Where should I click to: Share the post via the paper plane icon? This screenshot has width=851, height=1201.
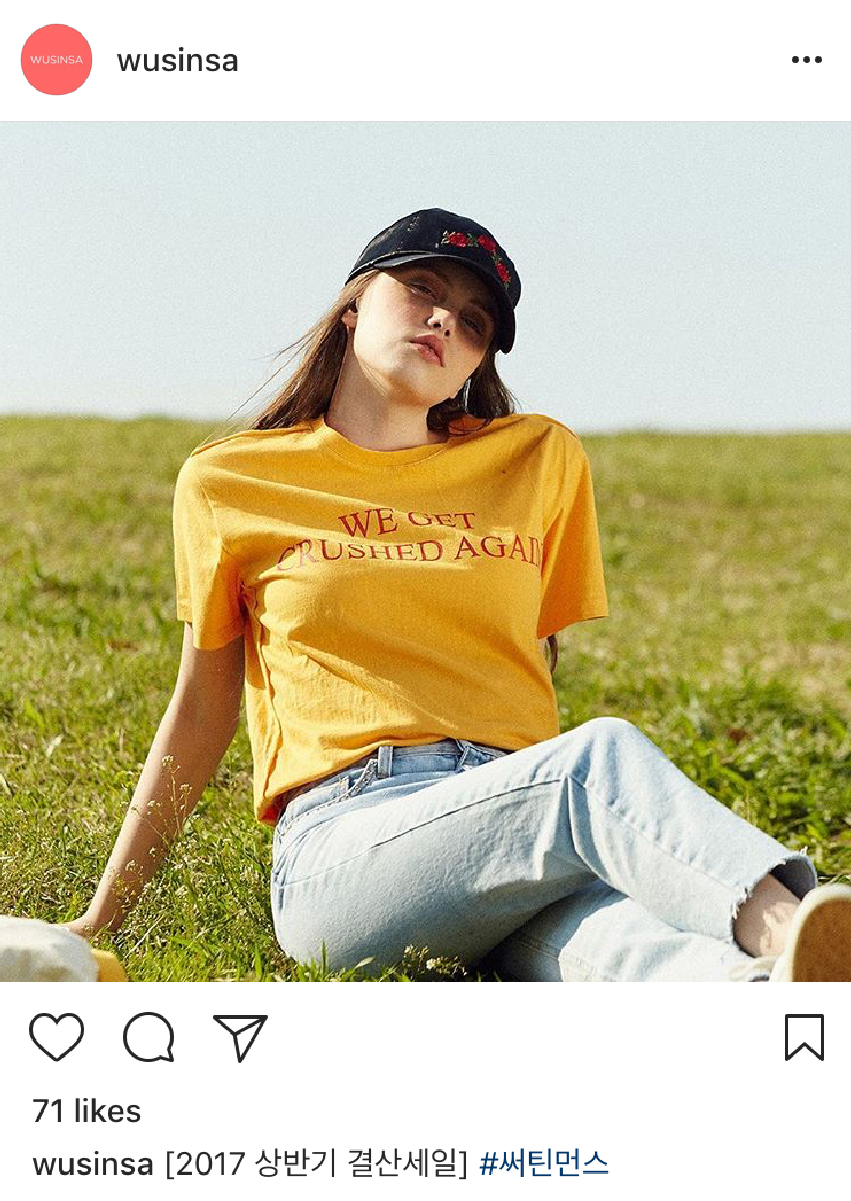tap(240, 1037)
